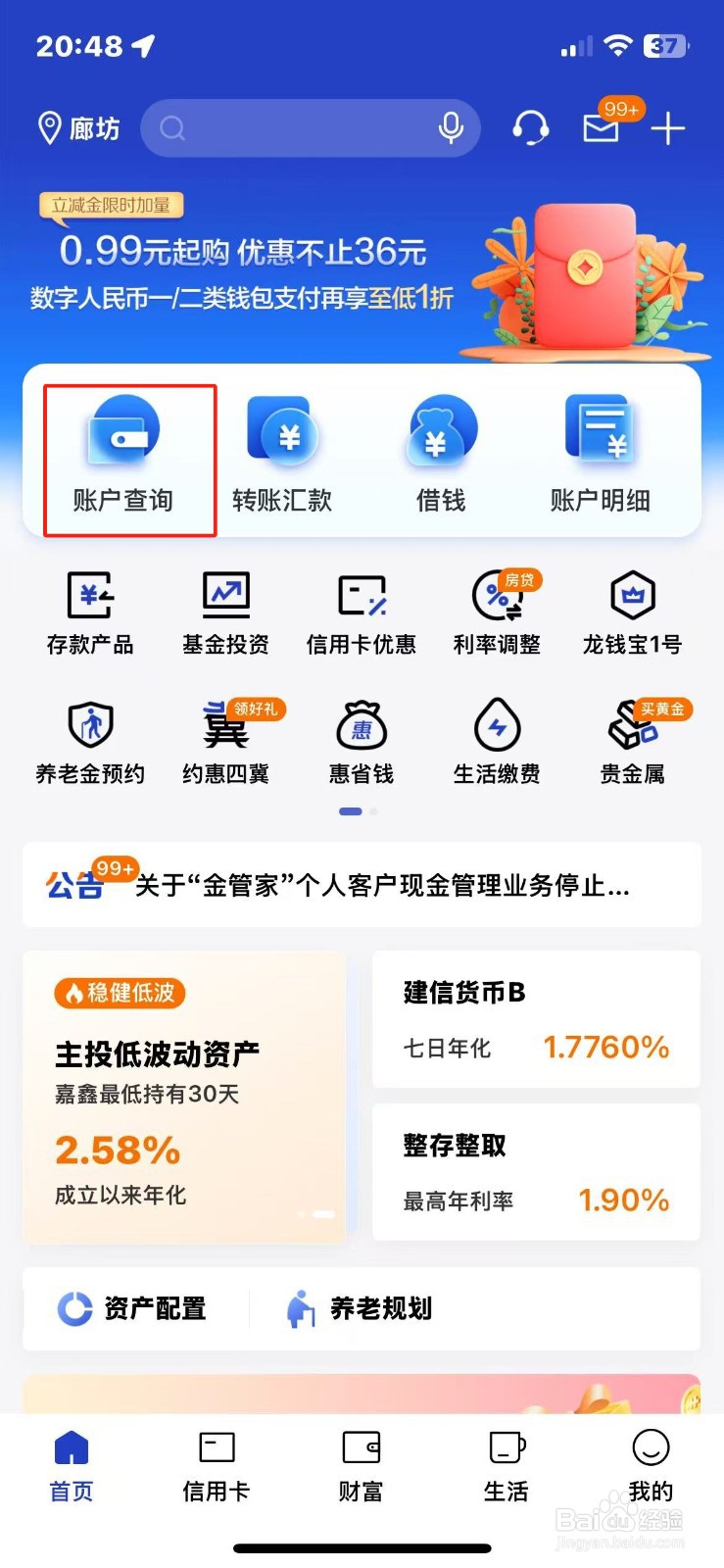Open the 公告 announcement about 金管家
This screenshot has width=724, height=1568.
pyautogui.click(x=362, y=885)
